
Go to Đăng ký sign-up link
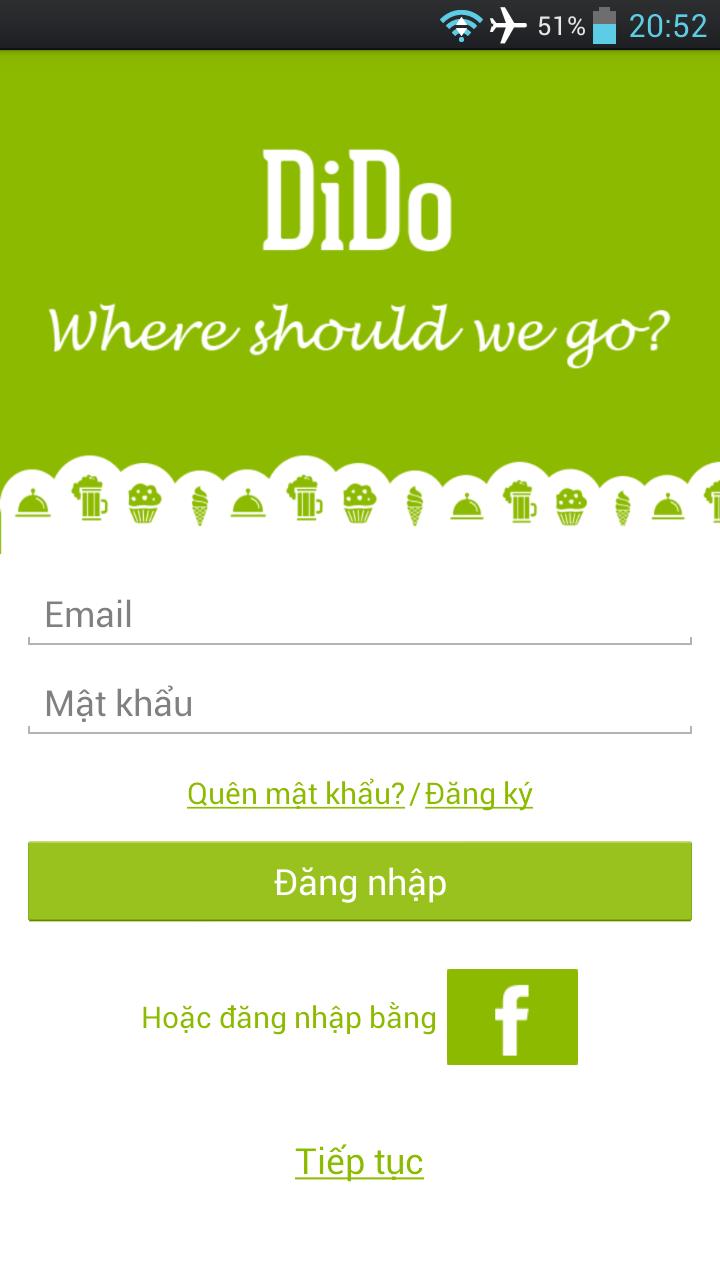(x=479, y=794)
